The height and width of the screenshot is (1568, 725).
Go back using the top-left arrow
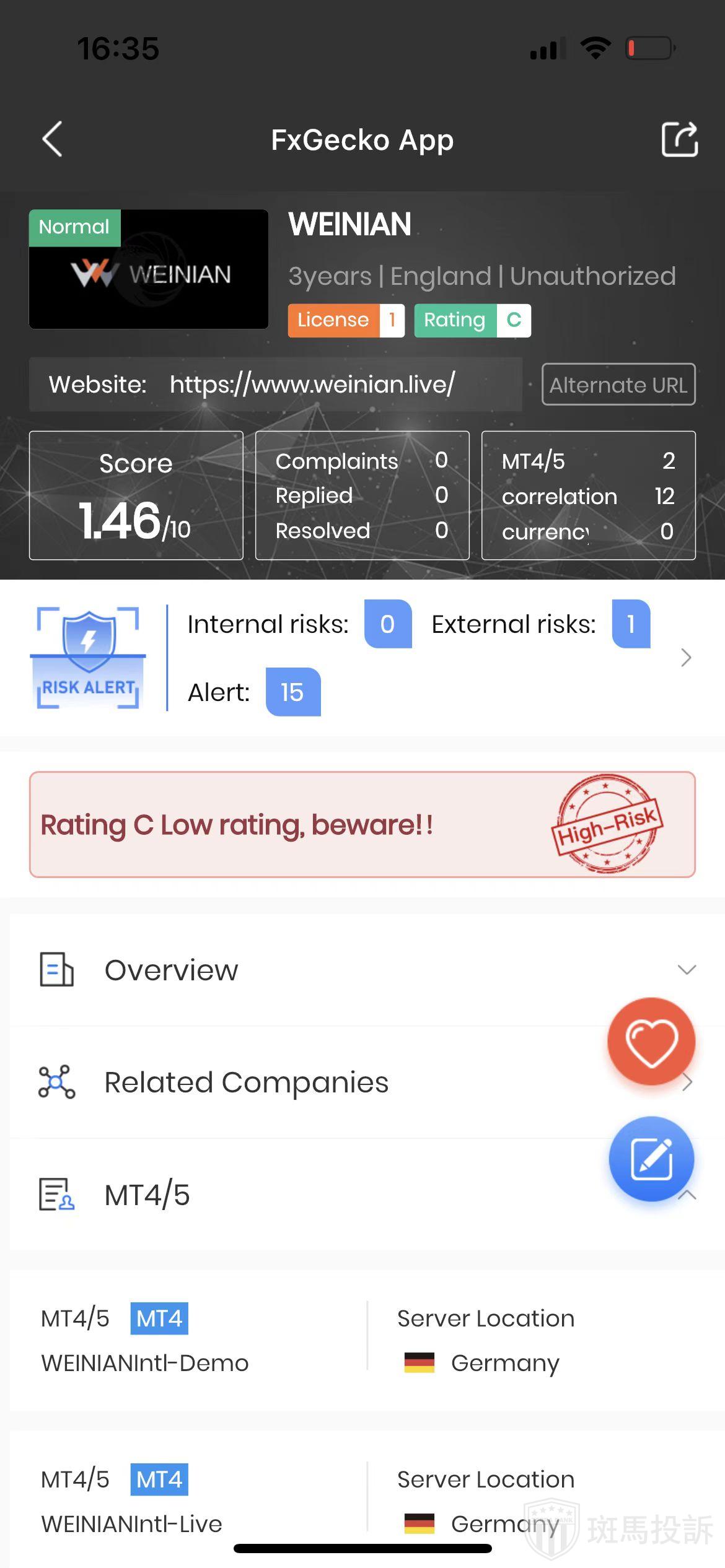(53, 139)
